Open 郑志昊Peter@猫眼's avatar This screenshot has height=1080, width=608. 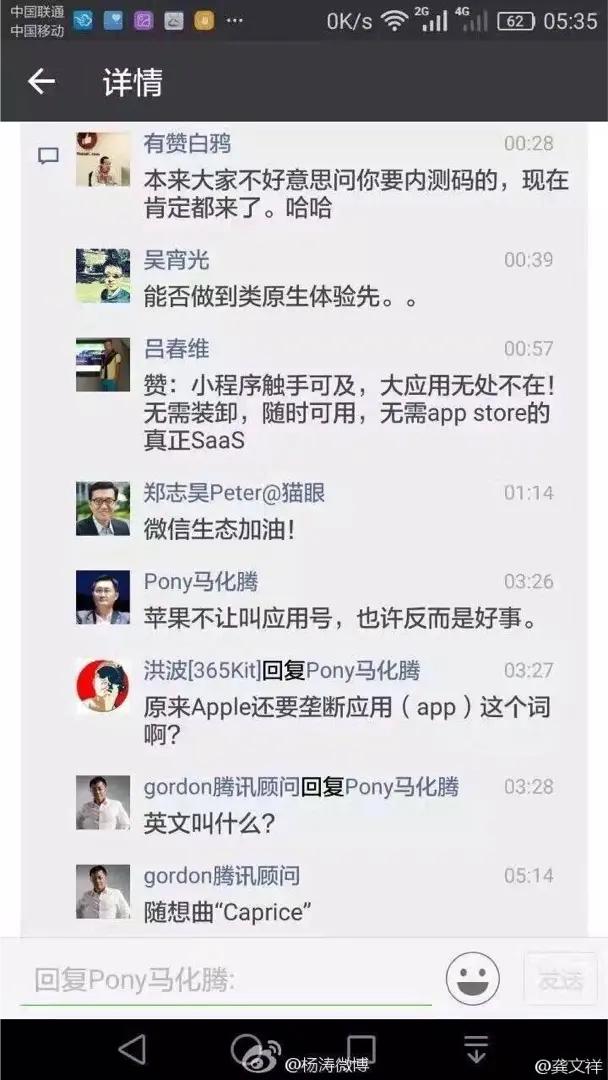coord(103,508)
